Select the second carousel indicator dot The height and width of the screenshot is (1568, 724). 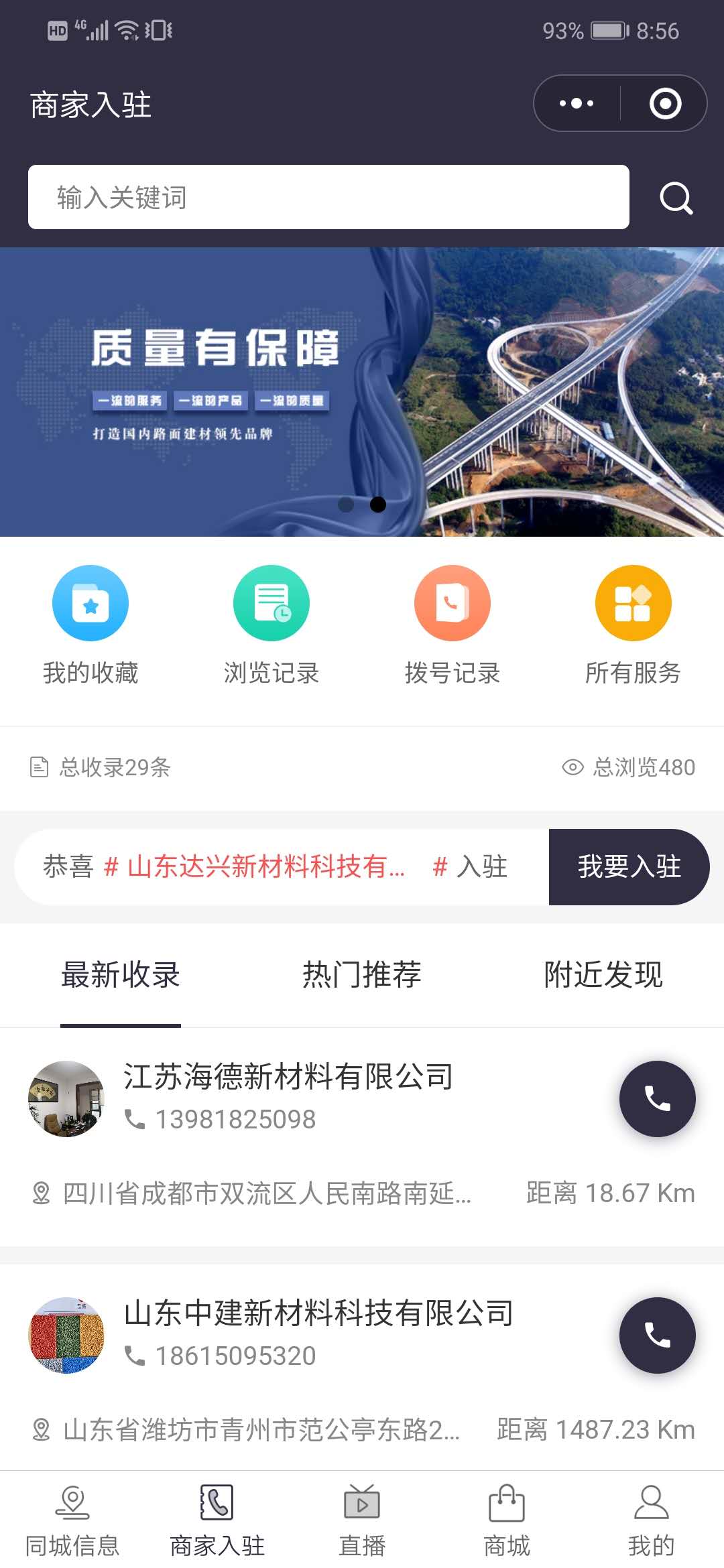coord(377,505)
